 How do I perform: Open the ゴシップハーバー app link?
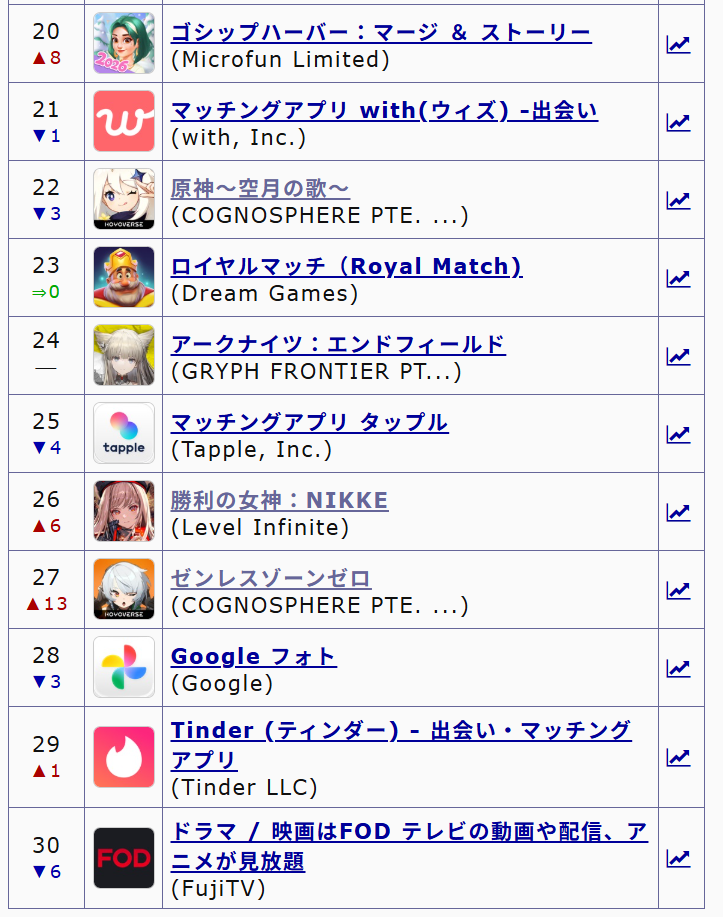click(x=380, y=33)
